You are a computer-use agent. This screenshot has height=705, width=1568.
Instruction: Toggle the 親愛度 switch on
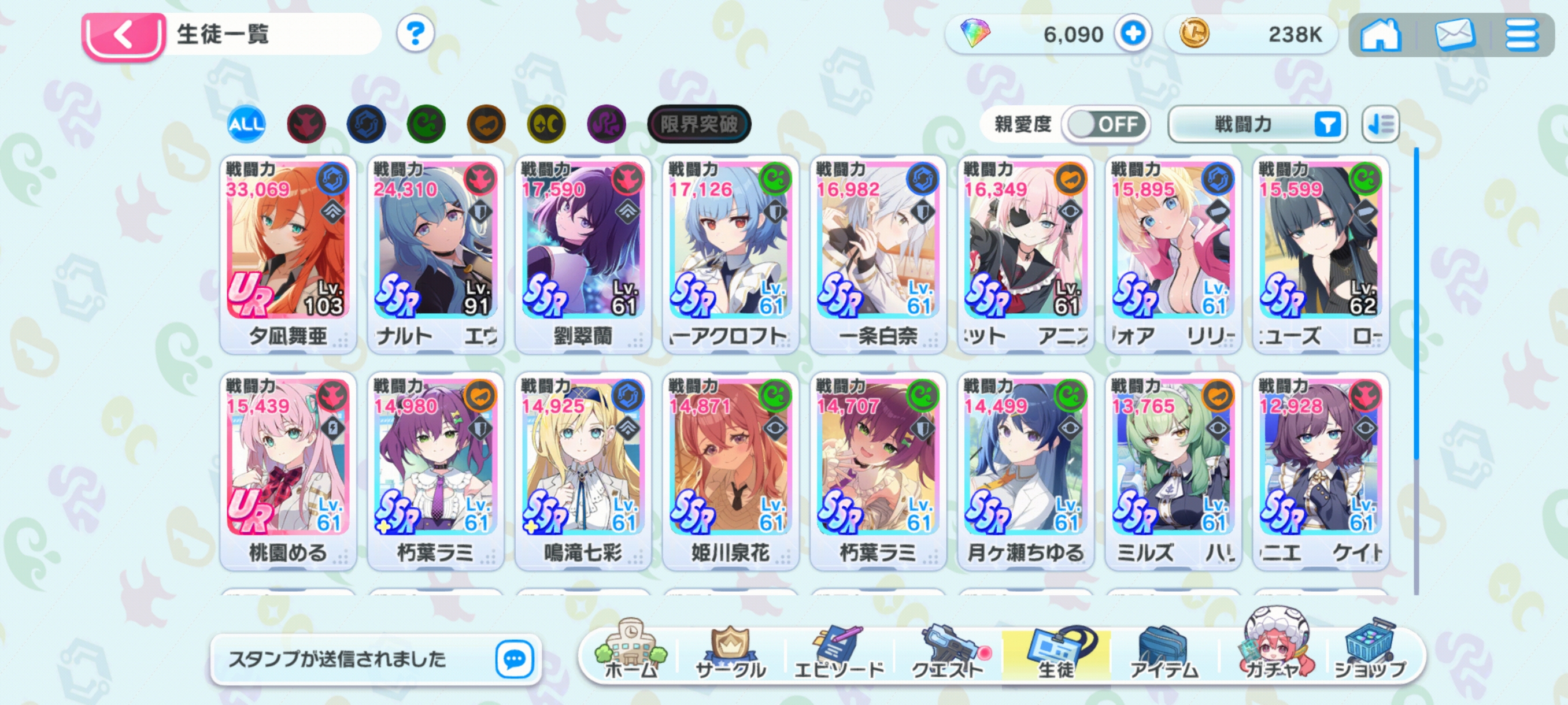[x=1105, y=125]
